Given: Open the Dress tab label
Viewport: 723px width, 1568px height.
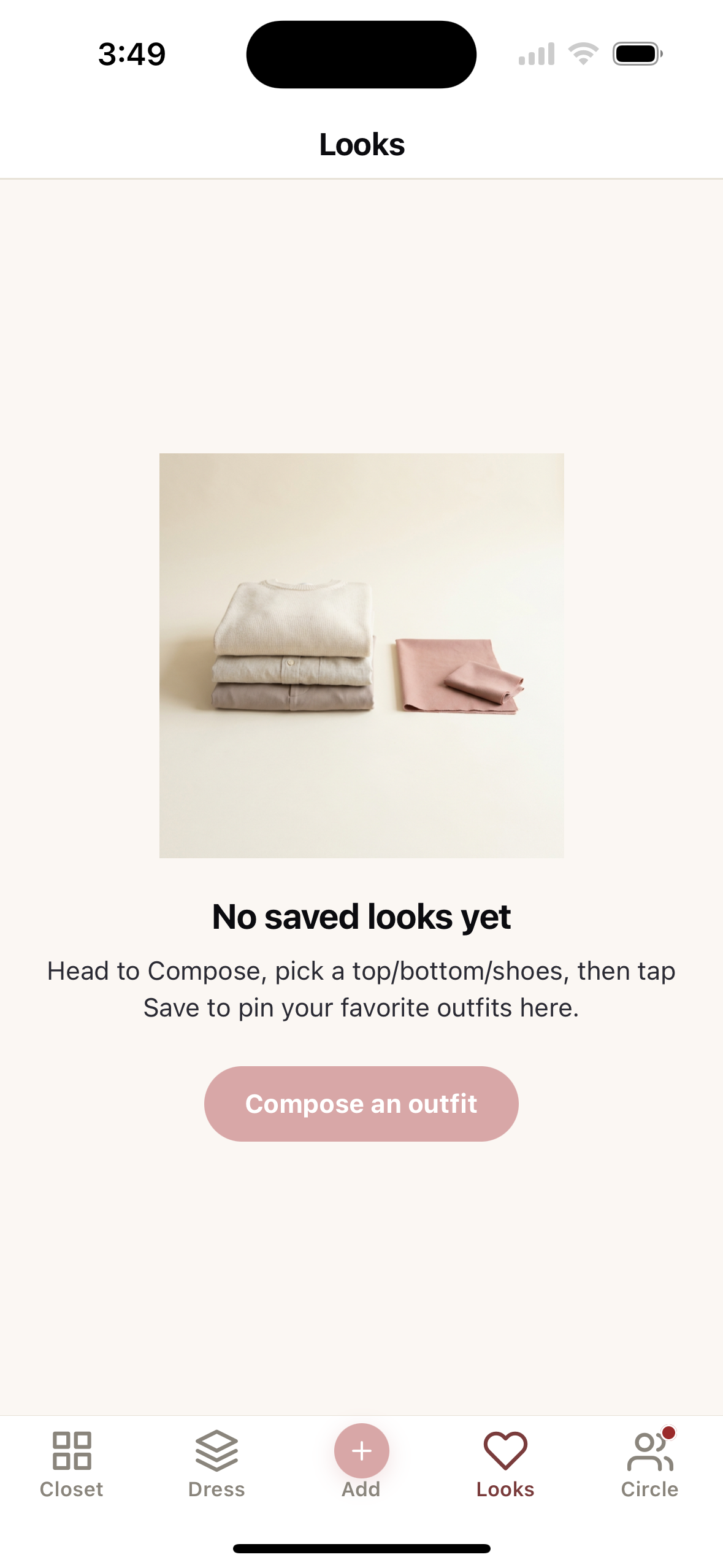Looking at the screenshot, I should 216,1488.
